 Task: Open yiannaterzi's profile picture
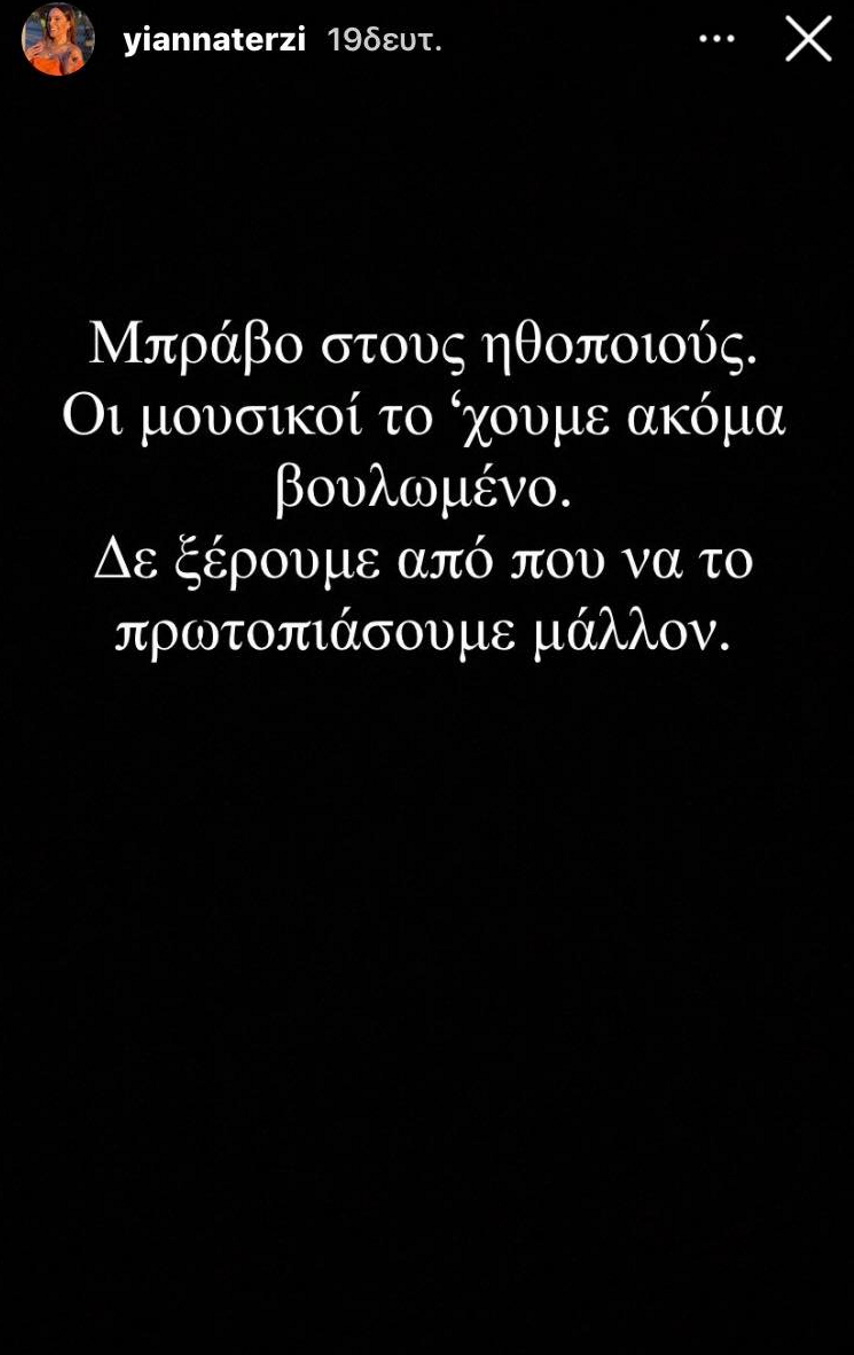(58, 40)
